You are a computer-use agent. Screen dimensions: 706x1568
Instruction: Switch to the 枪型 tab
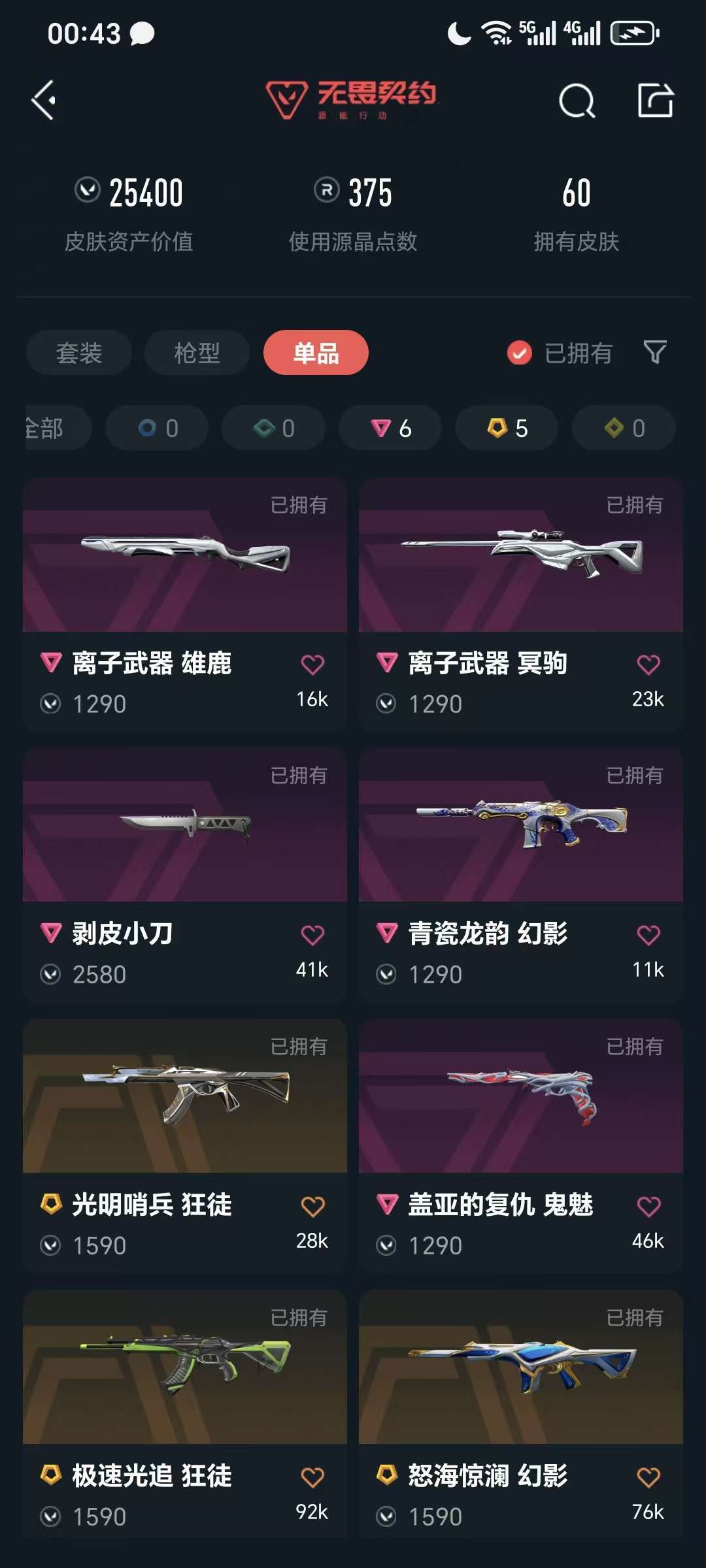(x=197, y=353)
